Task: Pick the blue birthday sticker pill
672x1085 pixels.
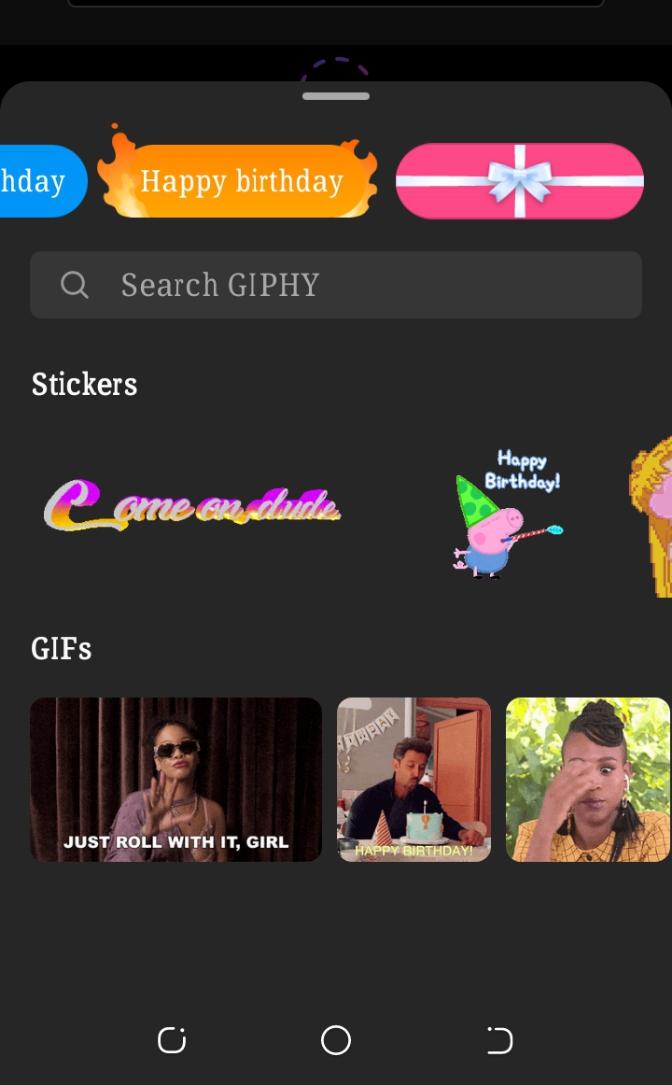Action: click(43, 181)
